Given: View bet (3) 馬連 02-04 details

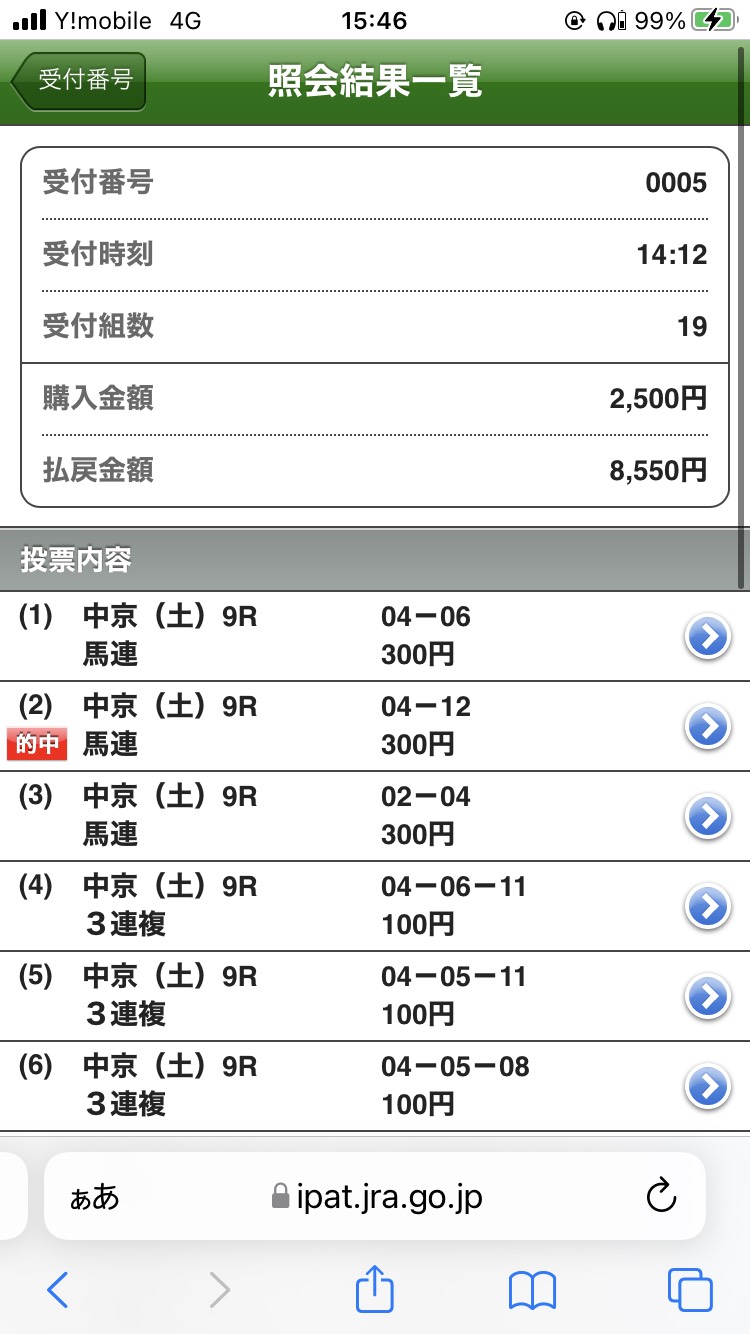Looking at the screenshot, I should [708, 817].
